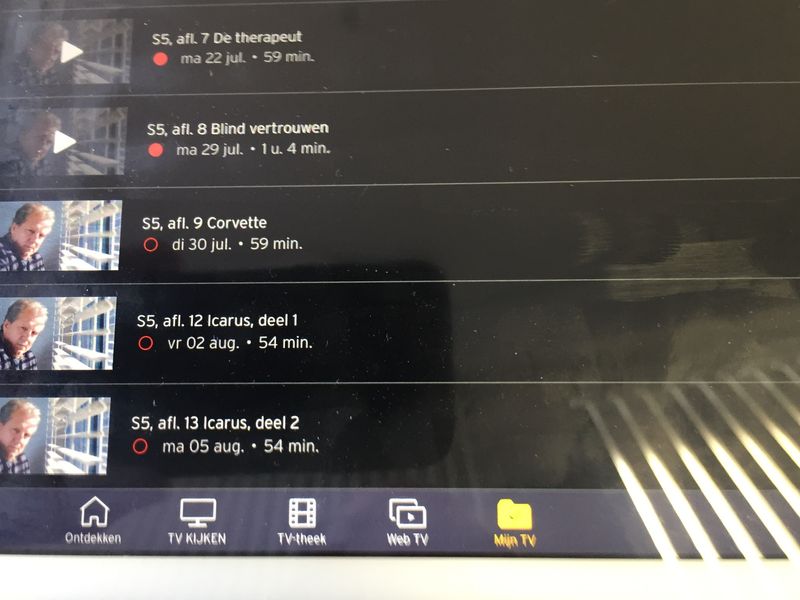Image resolution: width=800 pixels, height=600 pixels.
Task: Open episode 13 Icarus, deel 2
Action: coord(215,423)
